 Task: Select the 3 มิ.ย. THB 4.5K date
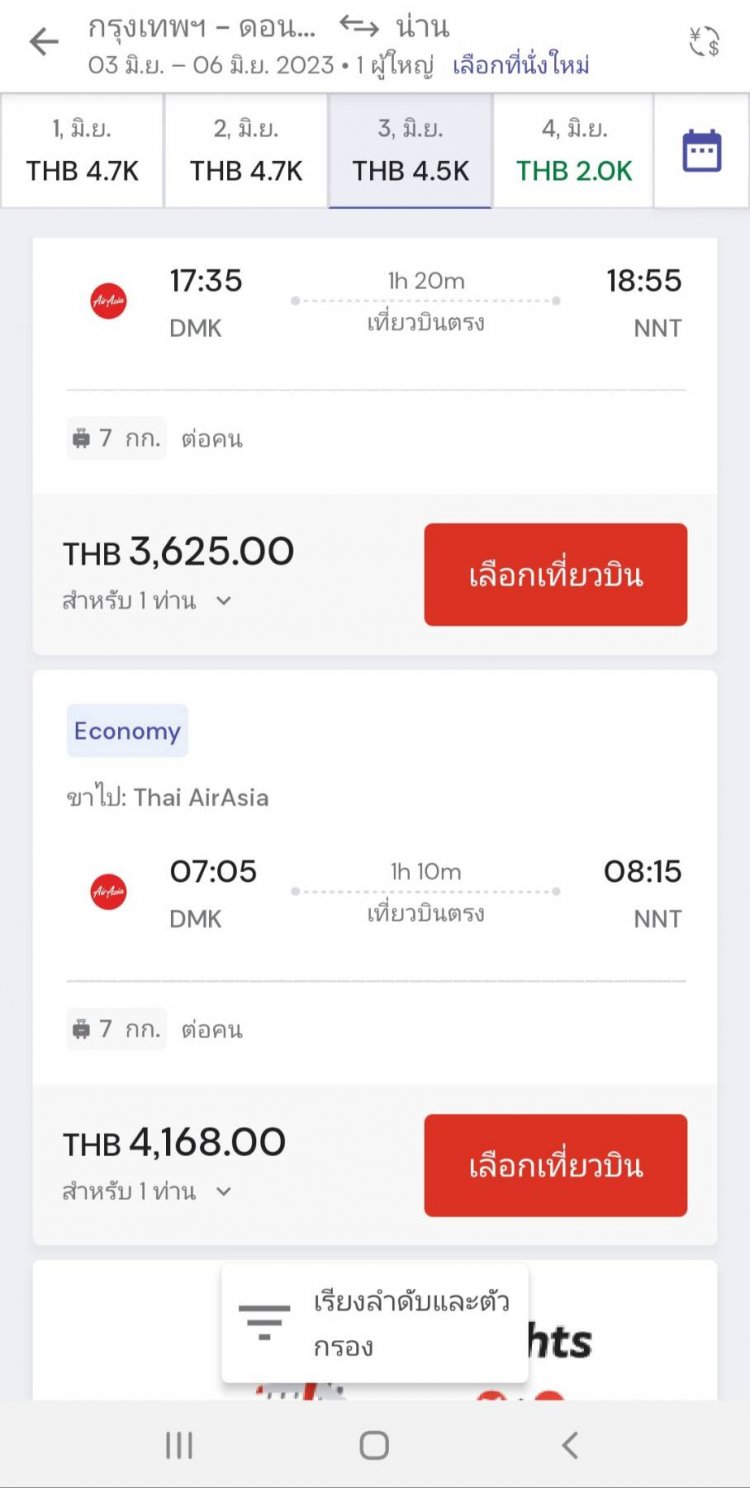pyautogui.click(x=410, y=151)
